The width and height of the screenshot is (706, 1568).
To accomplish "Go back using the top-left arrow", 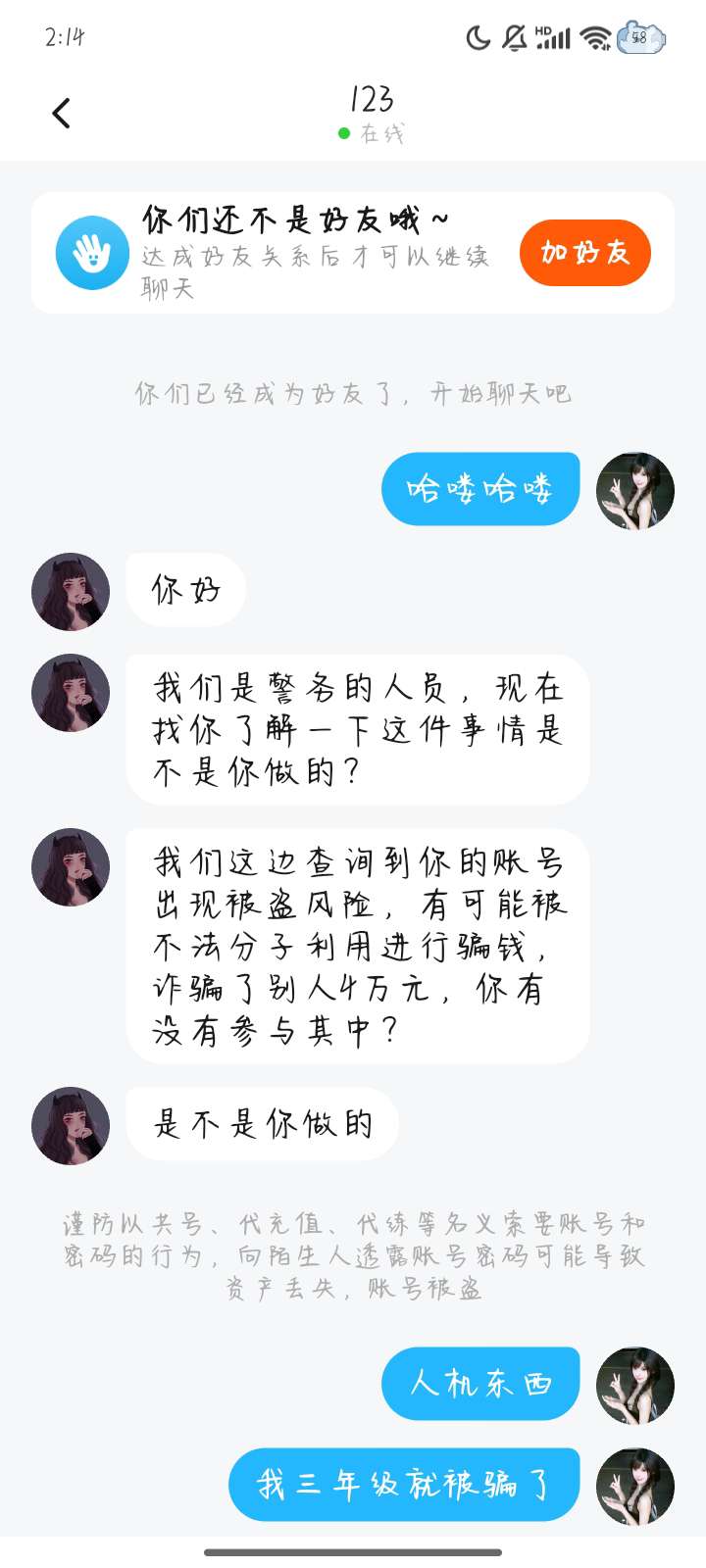I will pos(62,114).
